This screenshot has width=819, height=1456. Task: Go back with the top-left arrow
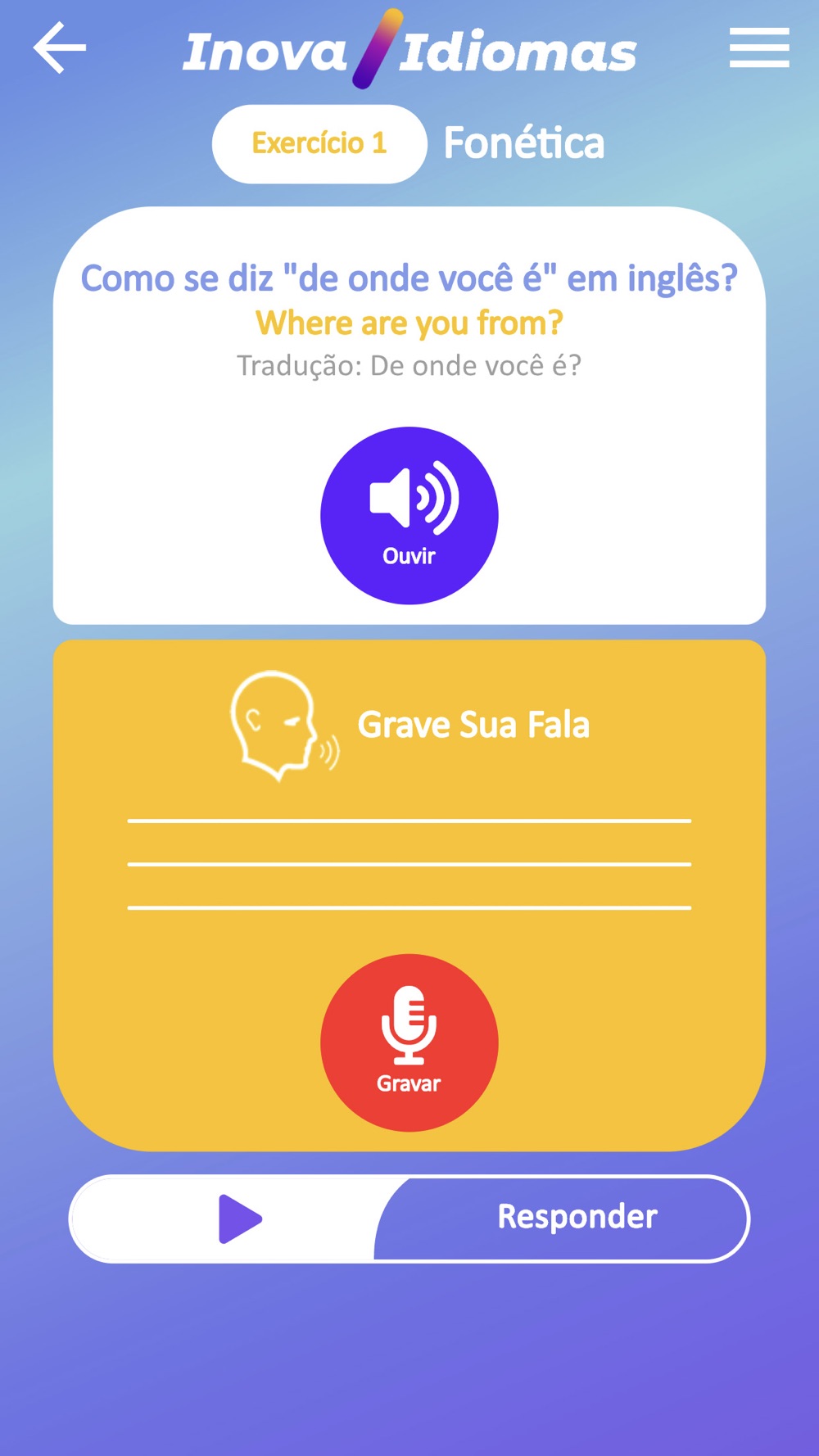coord(60,48)
